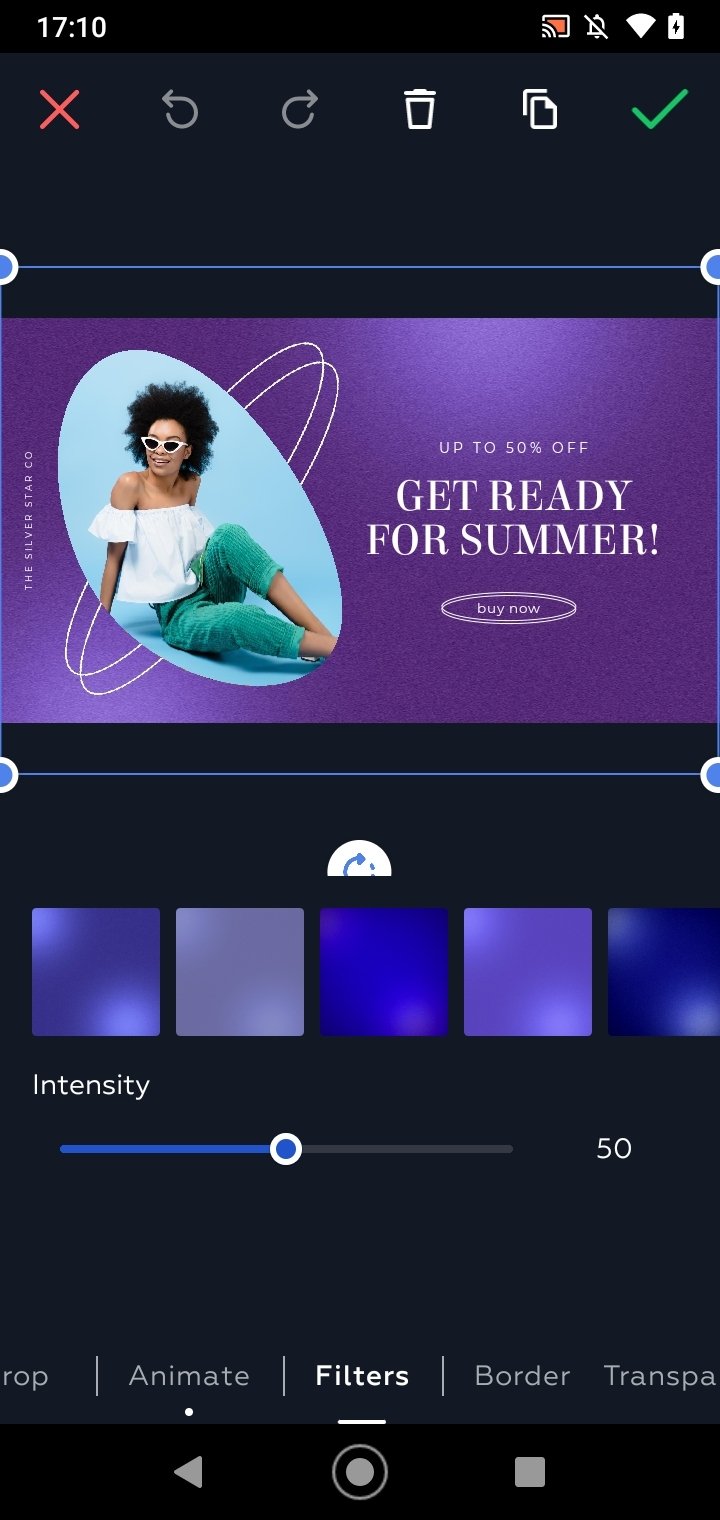The height and width of the screenshot is (1520, 720).
Task: Cancel editing with the red X
Action: coord(60,109)
